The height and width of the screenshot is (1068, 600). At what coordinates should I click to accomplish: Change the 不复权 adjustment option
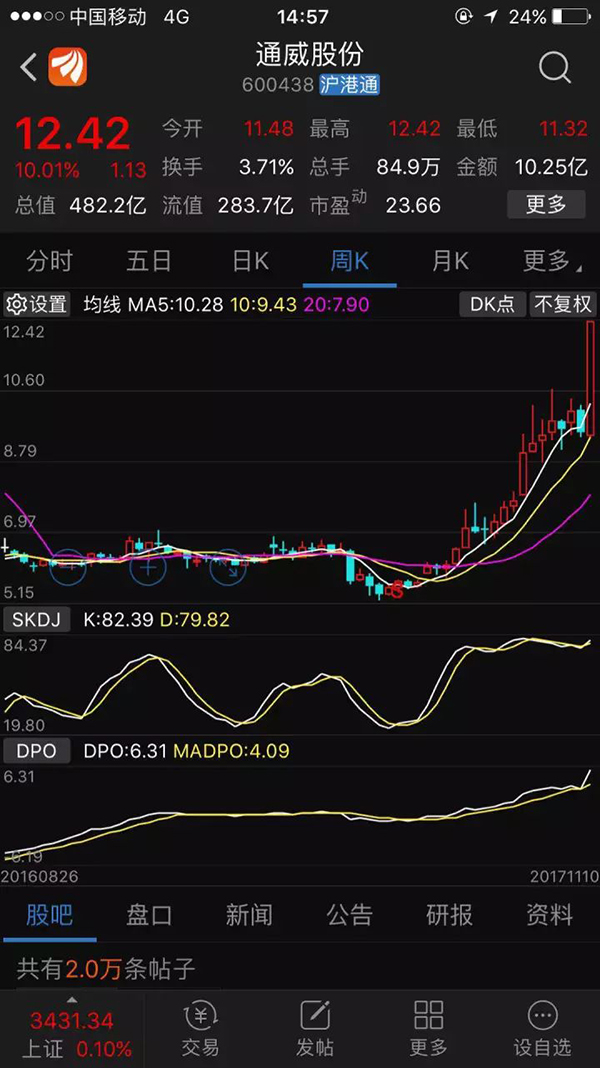[x=563, y=304]
